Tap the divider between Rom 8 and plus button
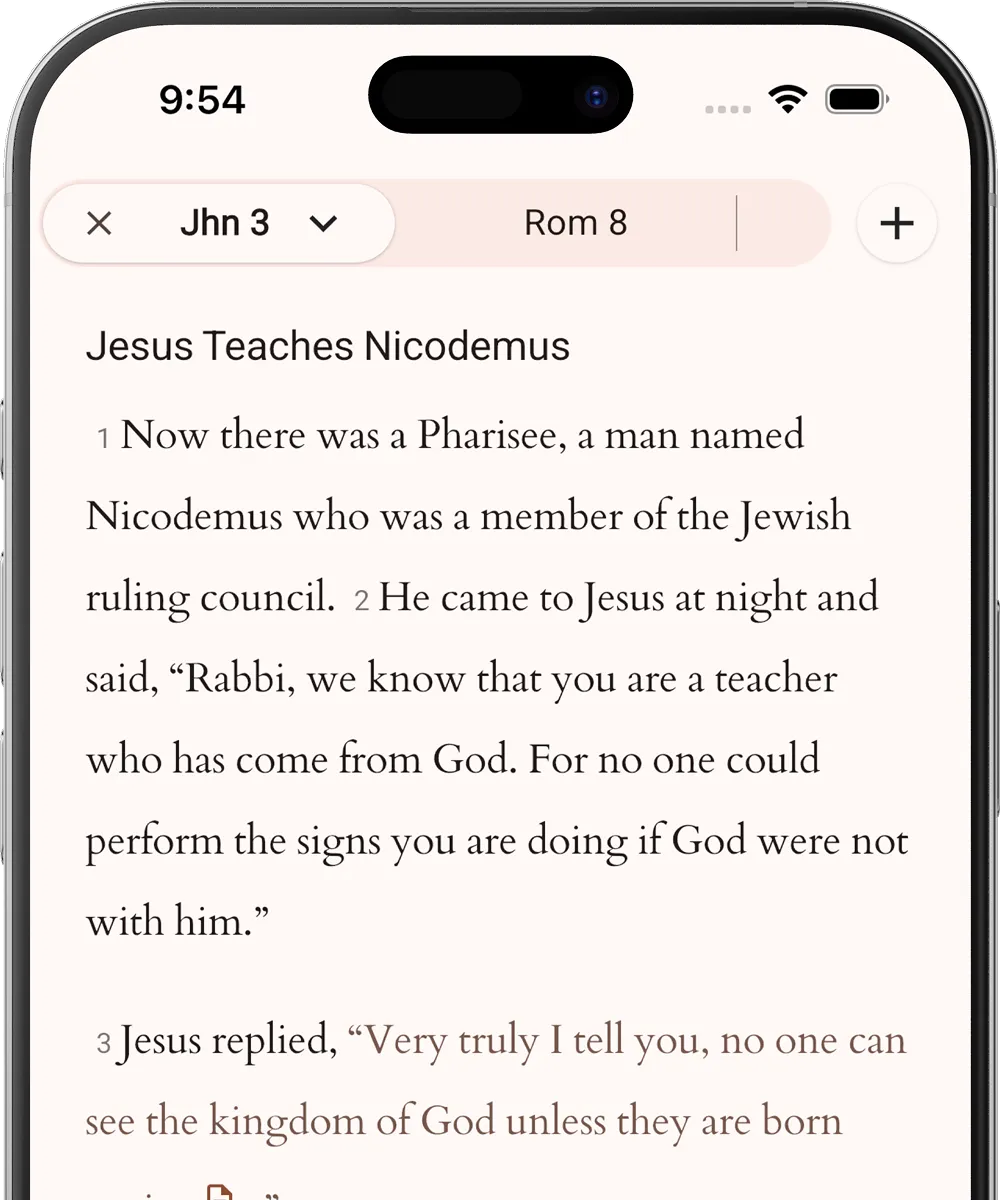 [x=737, y=224]
